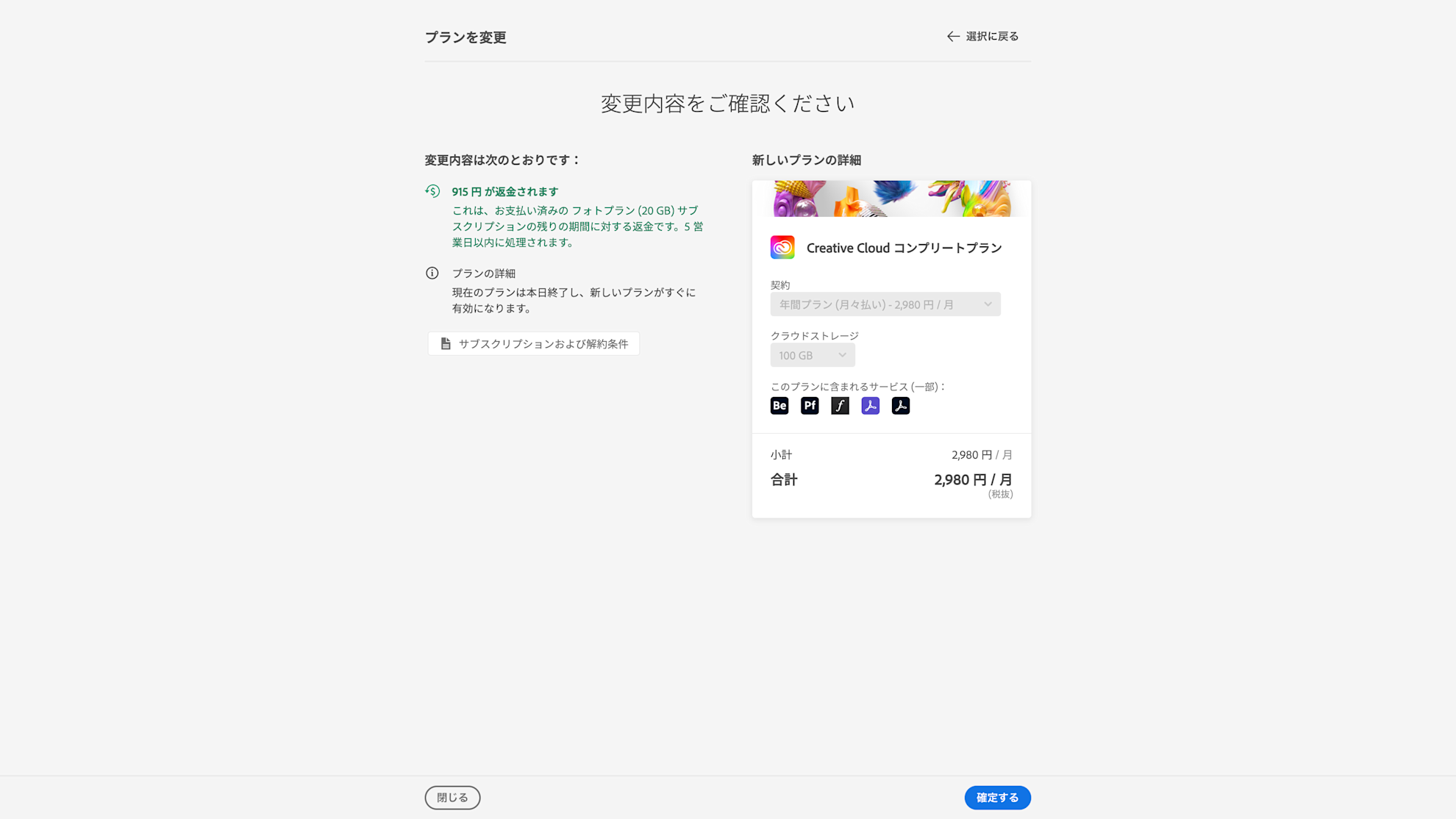Tap 閉じる to close the dialog

[452, 798]
